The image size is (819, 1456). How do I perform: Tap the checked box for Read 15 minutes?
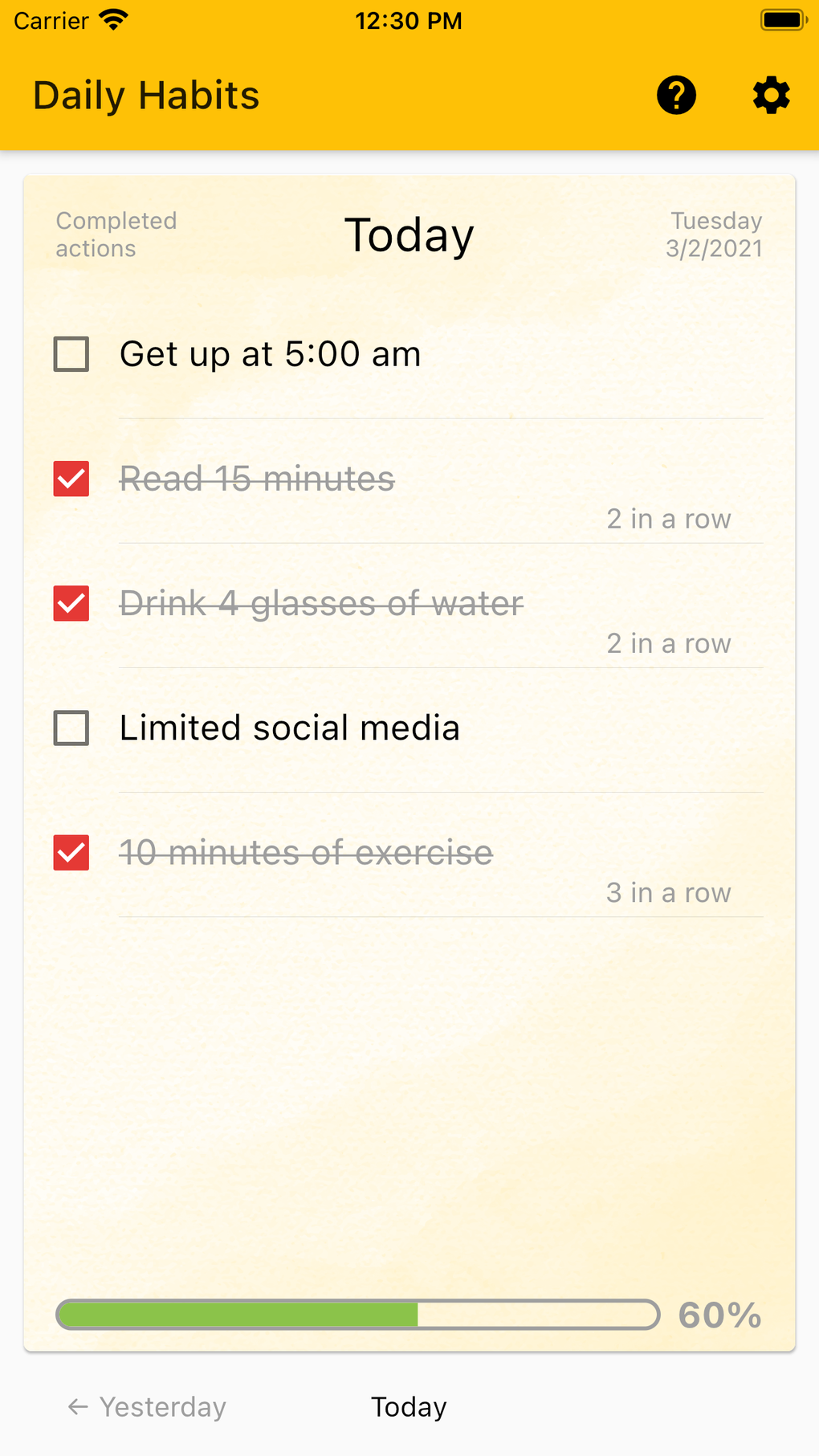(x=71, y=479)
